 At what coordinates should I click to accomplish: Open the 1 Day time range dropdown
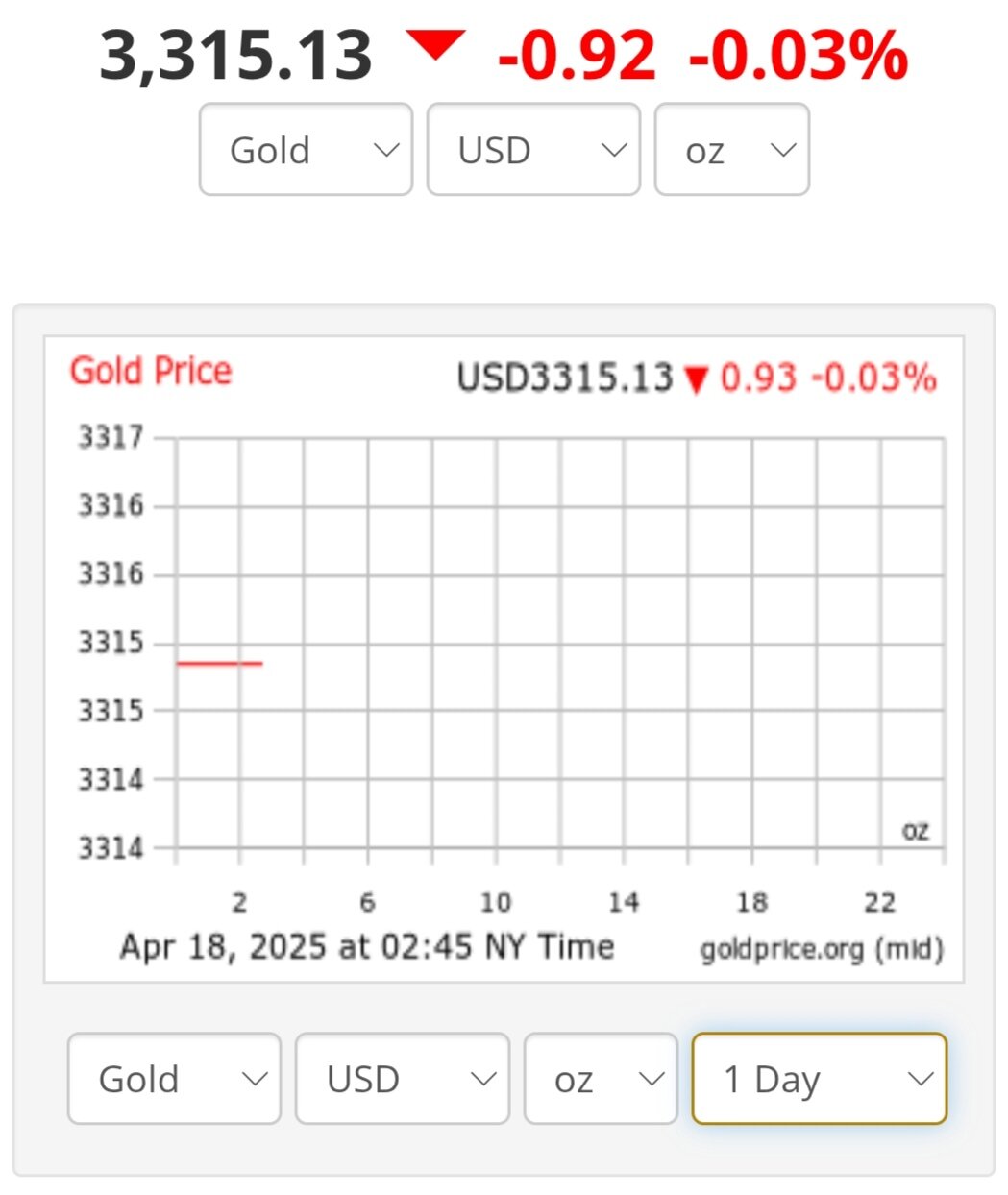(818, 1078)
